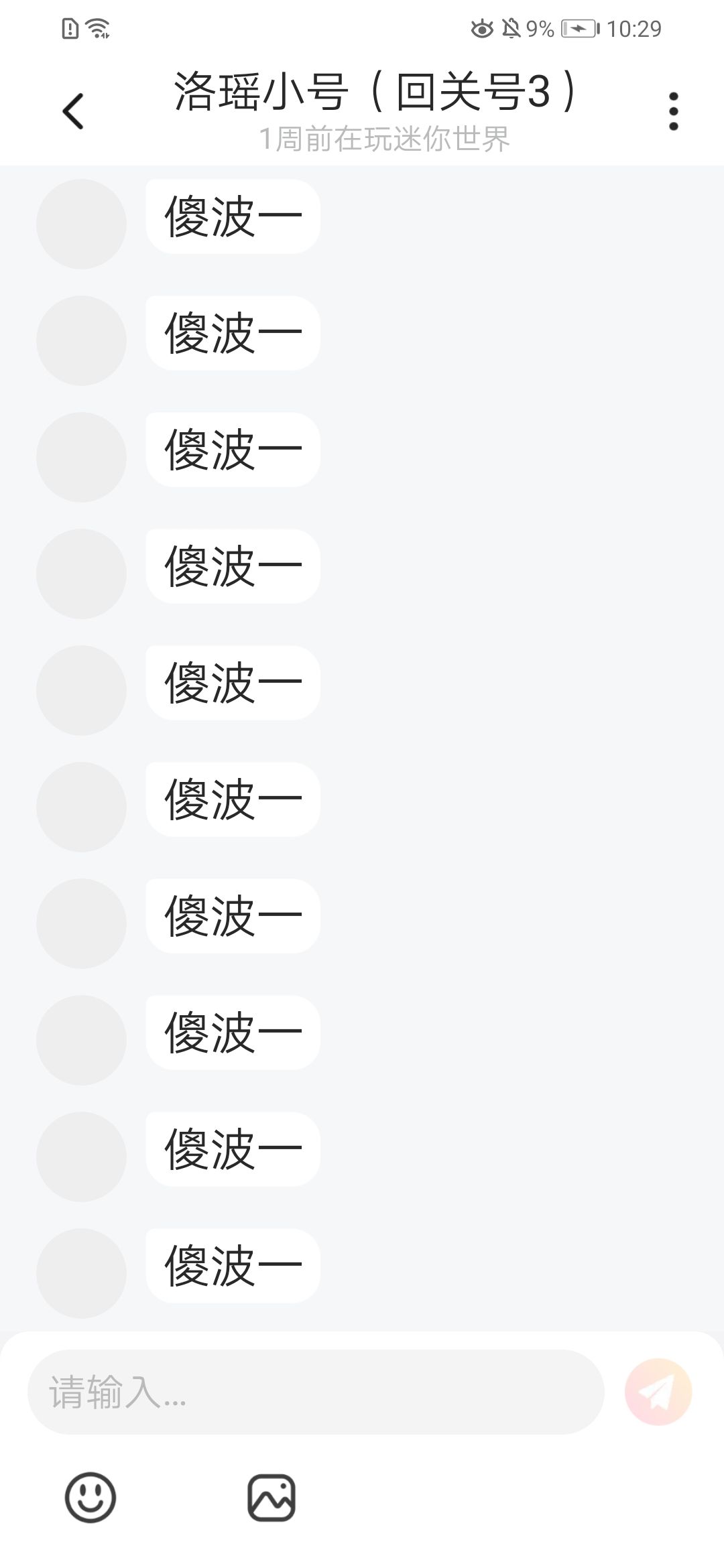Open the emoji picker

(x=90, y=1498)
